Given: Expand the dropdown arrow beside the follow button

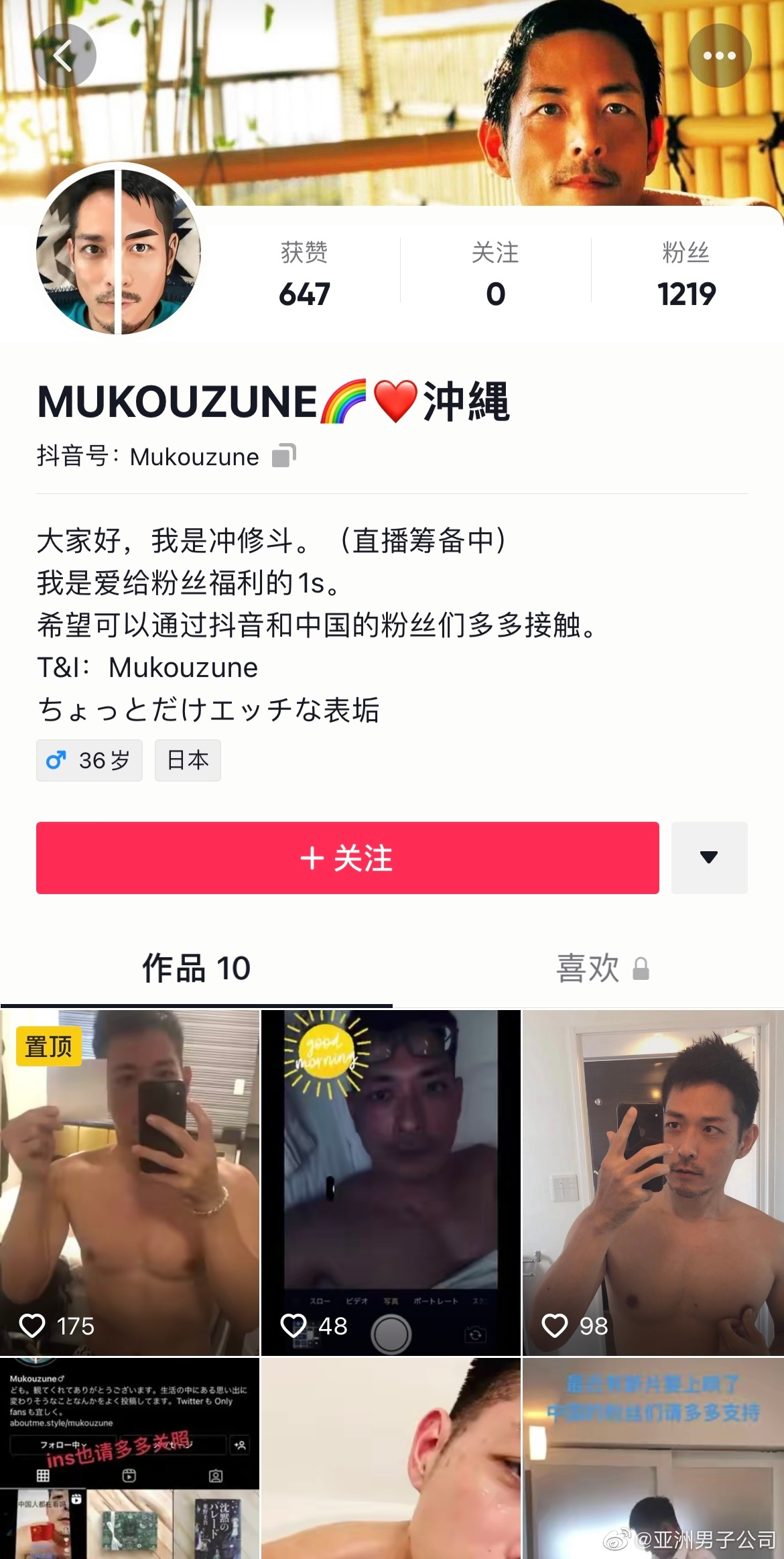Looking at the screenshot, I should (x=708, y=858).
